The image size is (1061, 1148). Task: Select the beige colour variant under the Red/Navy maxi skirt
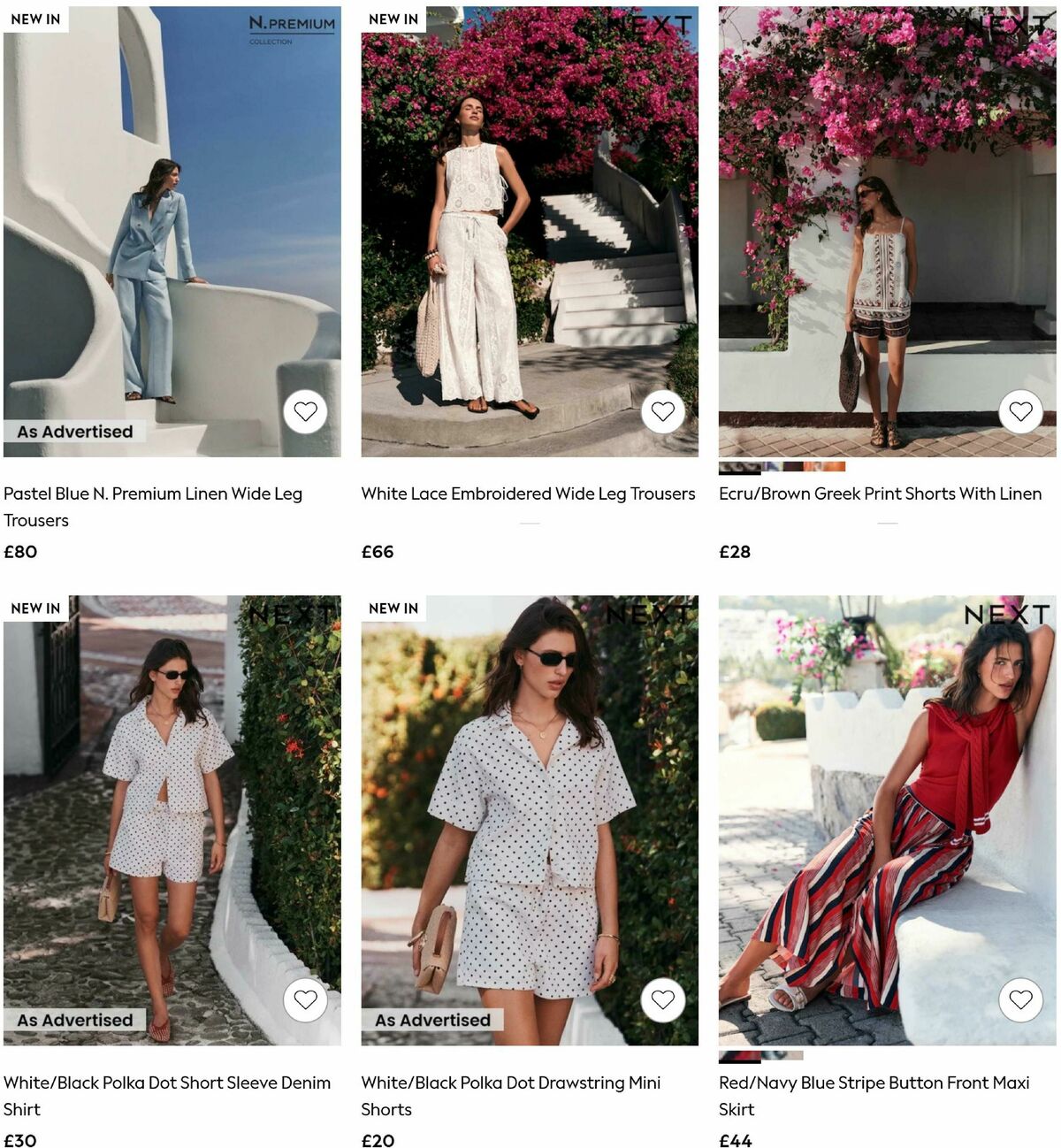click(x=794, y=1054)
